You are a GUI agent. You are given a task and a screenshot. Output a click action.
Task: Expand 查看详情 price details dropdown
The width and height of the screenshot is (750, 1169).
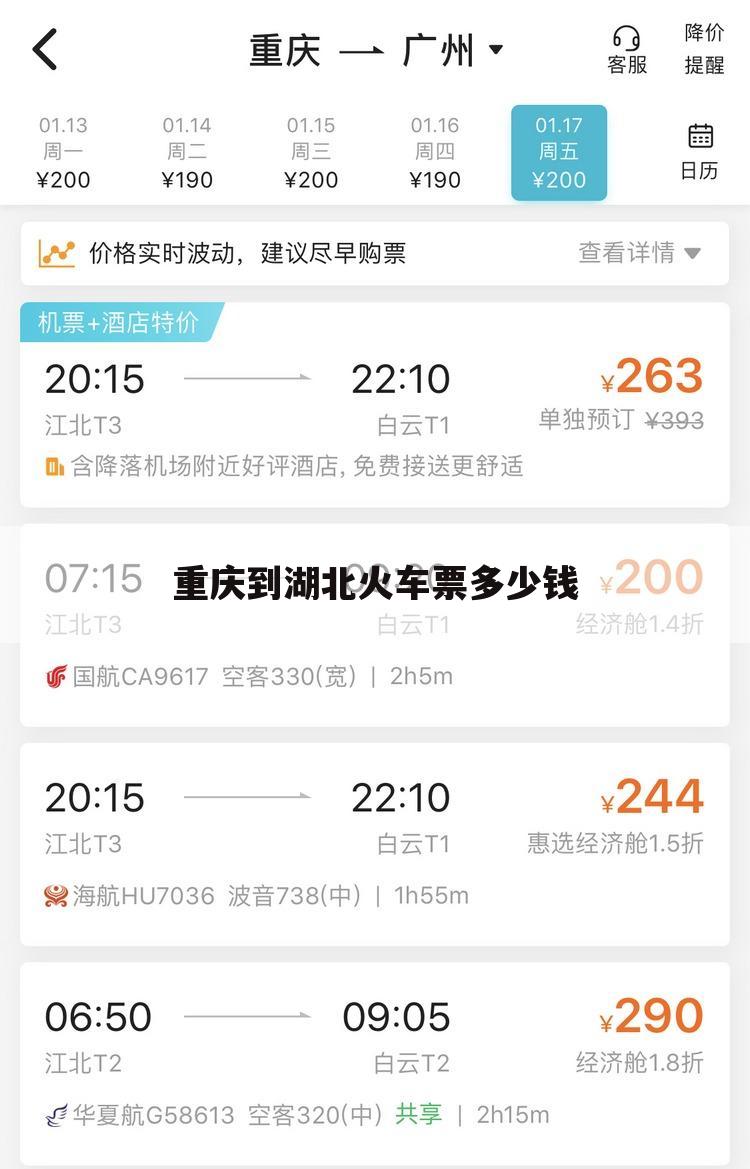pos(625,253)
